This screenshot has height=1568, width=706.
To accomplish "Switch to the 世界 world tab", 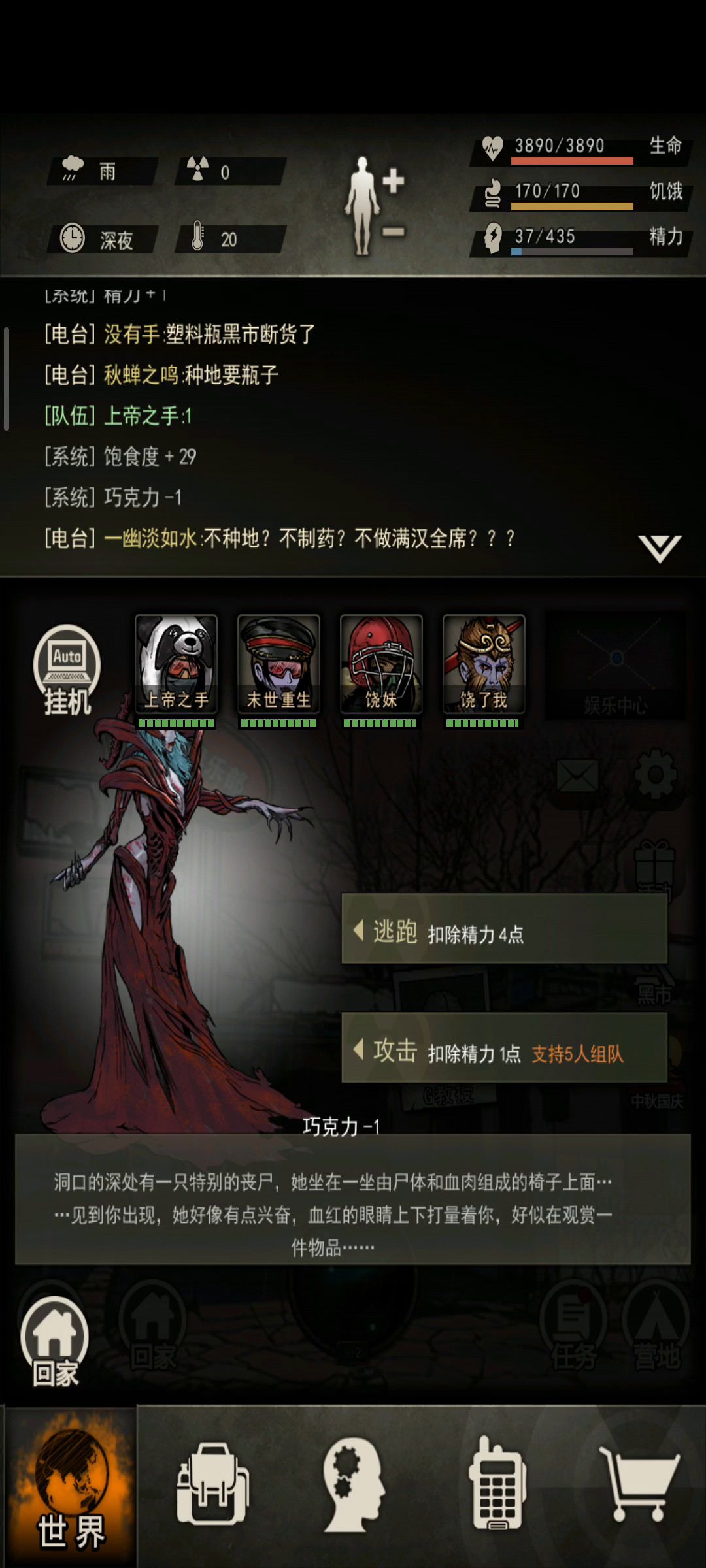I will [70, 1486].
